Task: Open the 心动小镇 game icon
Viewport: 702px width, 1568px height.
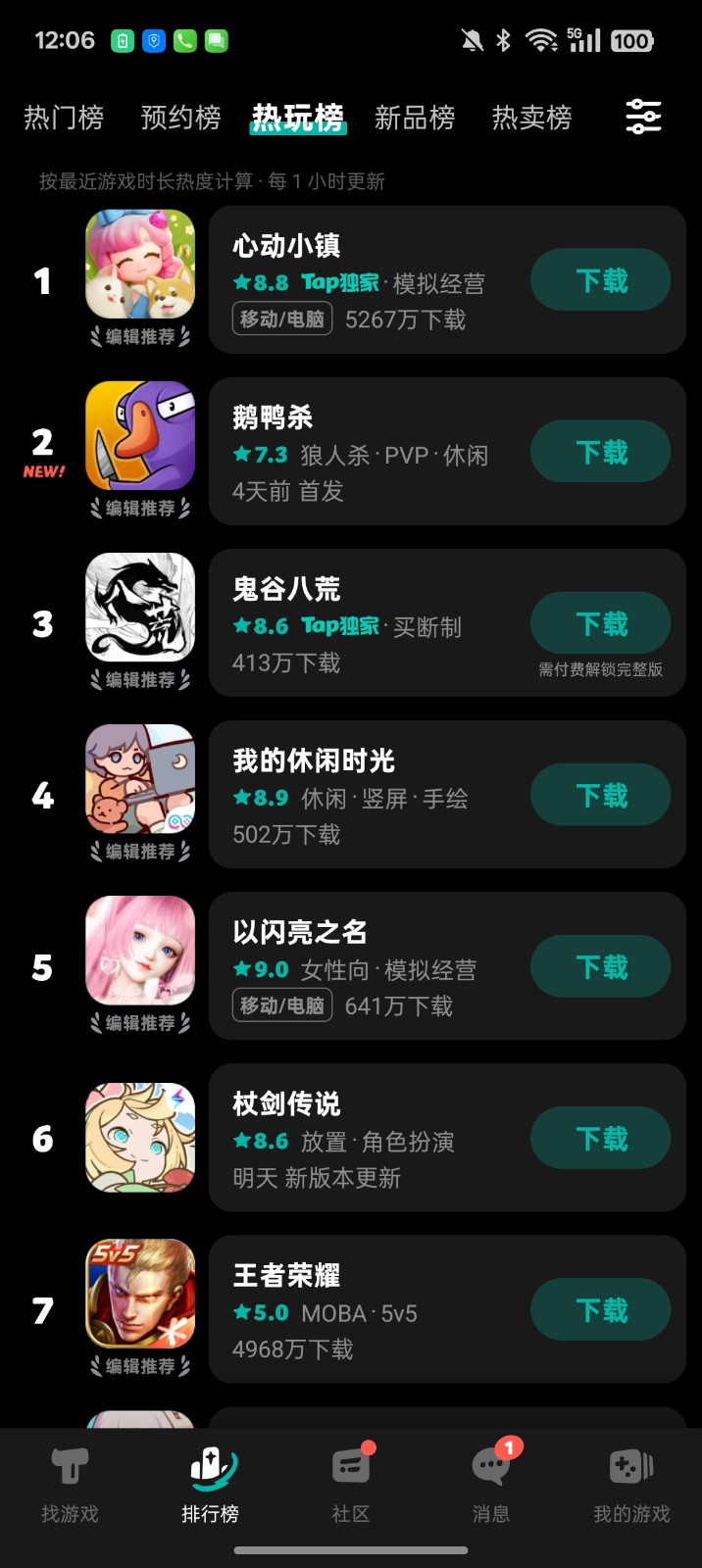Action: (140, 265)
